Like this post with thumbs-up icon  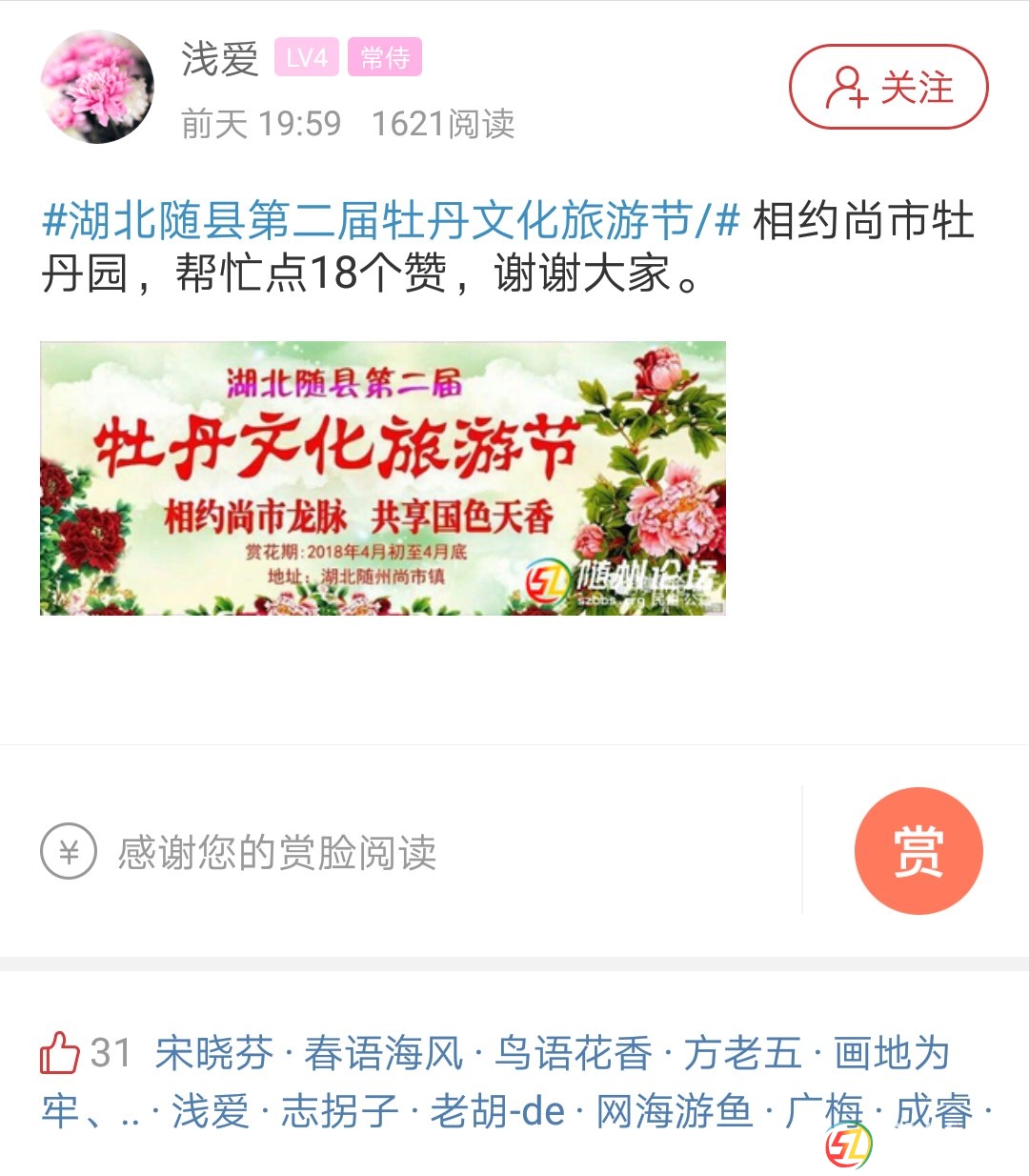pyautogui.click(x=60, y=1053)
